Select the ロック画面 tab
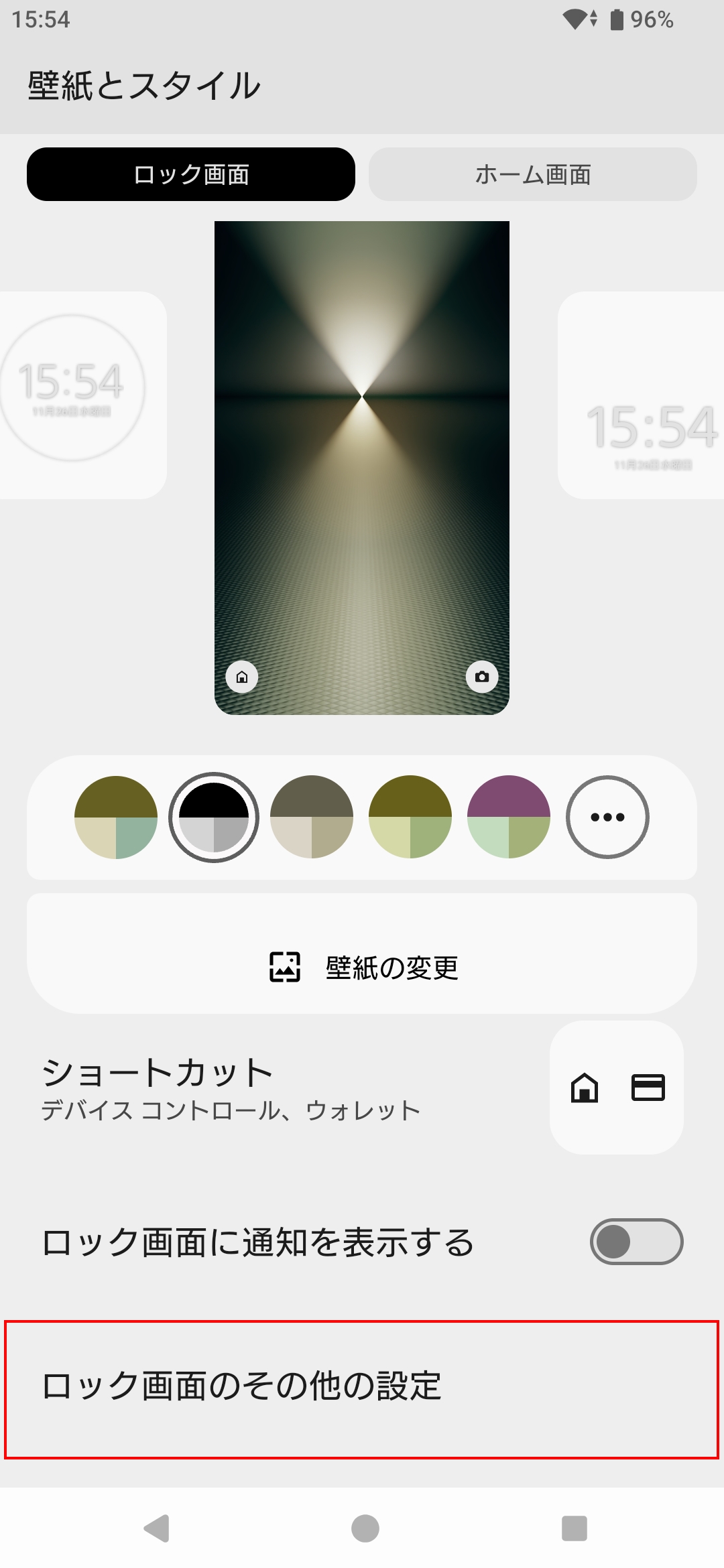724x1568 pixels. (191, 174)
